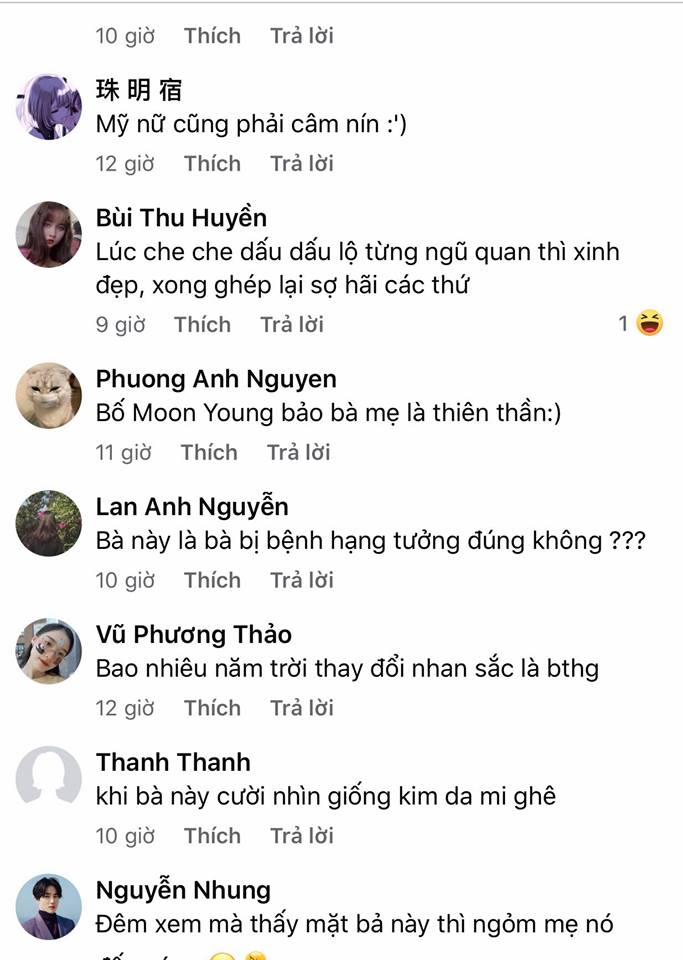Reply to the comment by 珠明宿

pos(301,163)
